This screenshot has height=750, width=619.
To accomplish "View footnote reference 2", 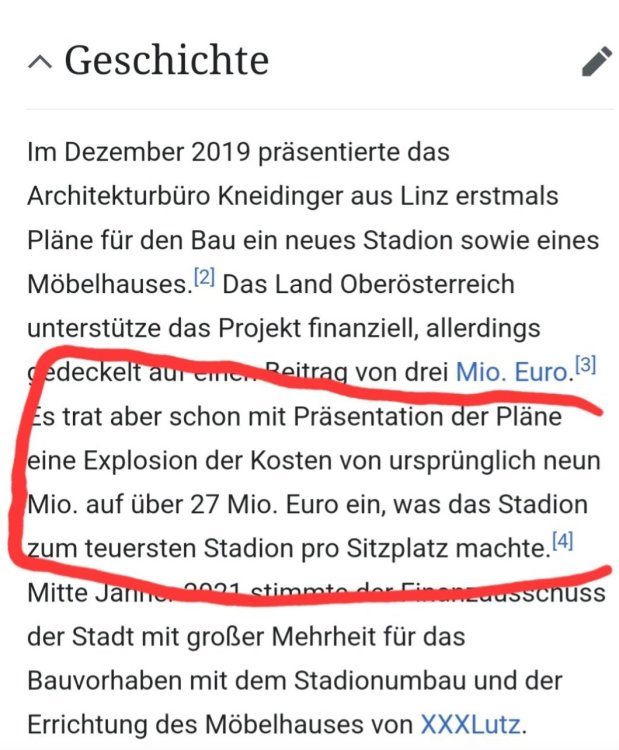I will (204, 279).
